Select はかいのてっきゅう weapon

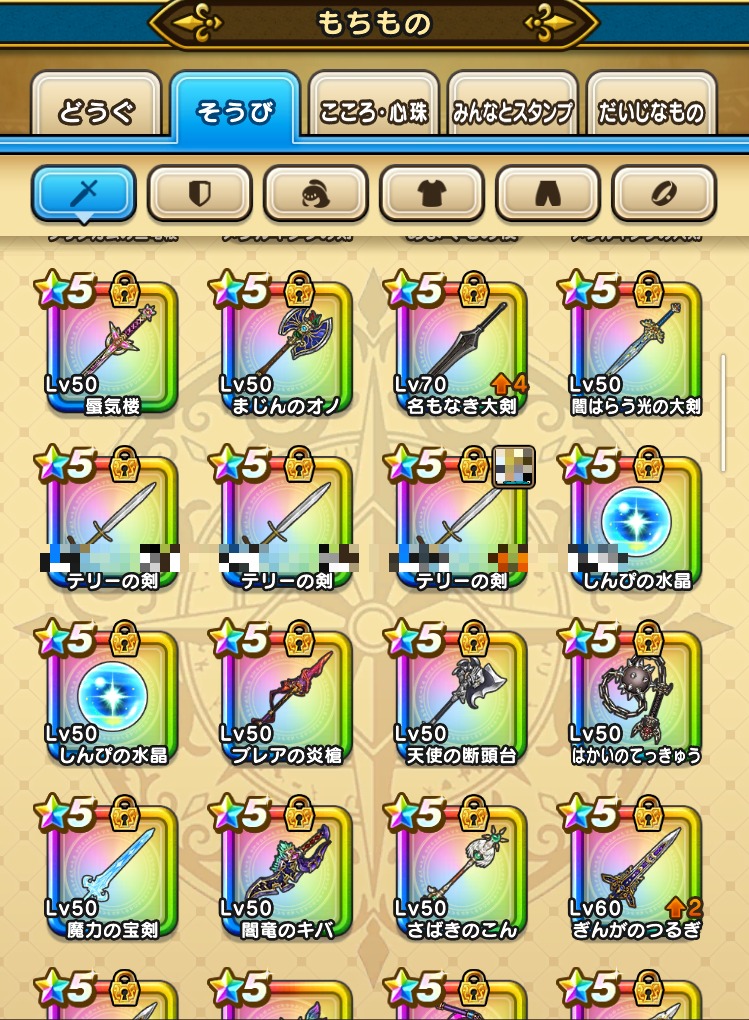635,695
